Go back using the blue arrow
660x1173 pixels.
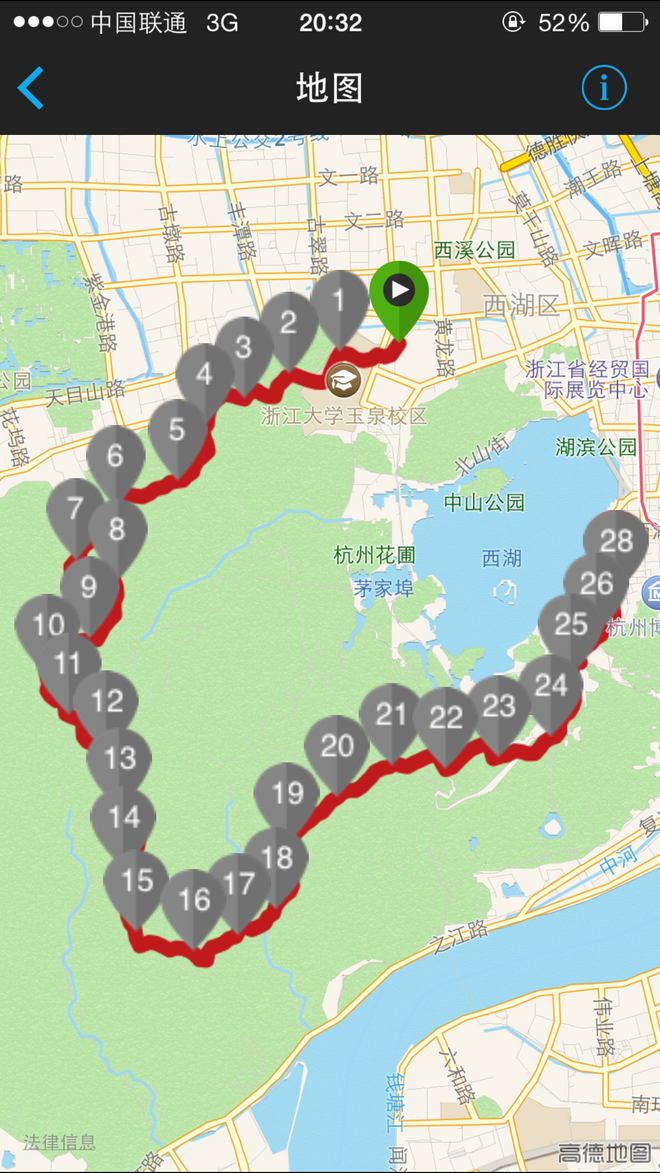(31, 88)
